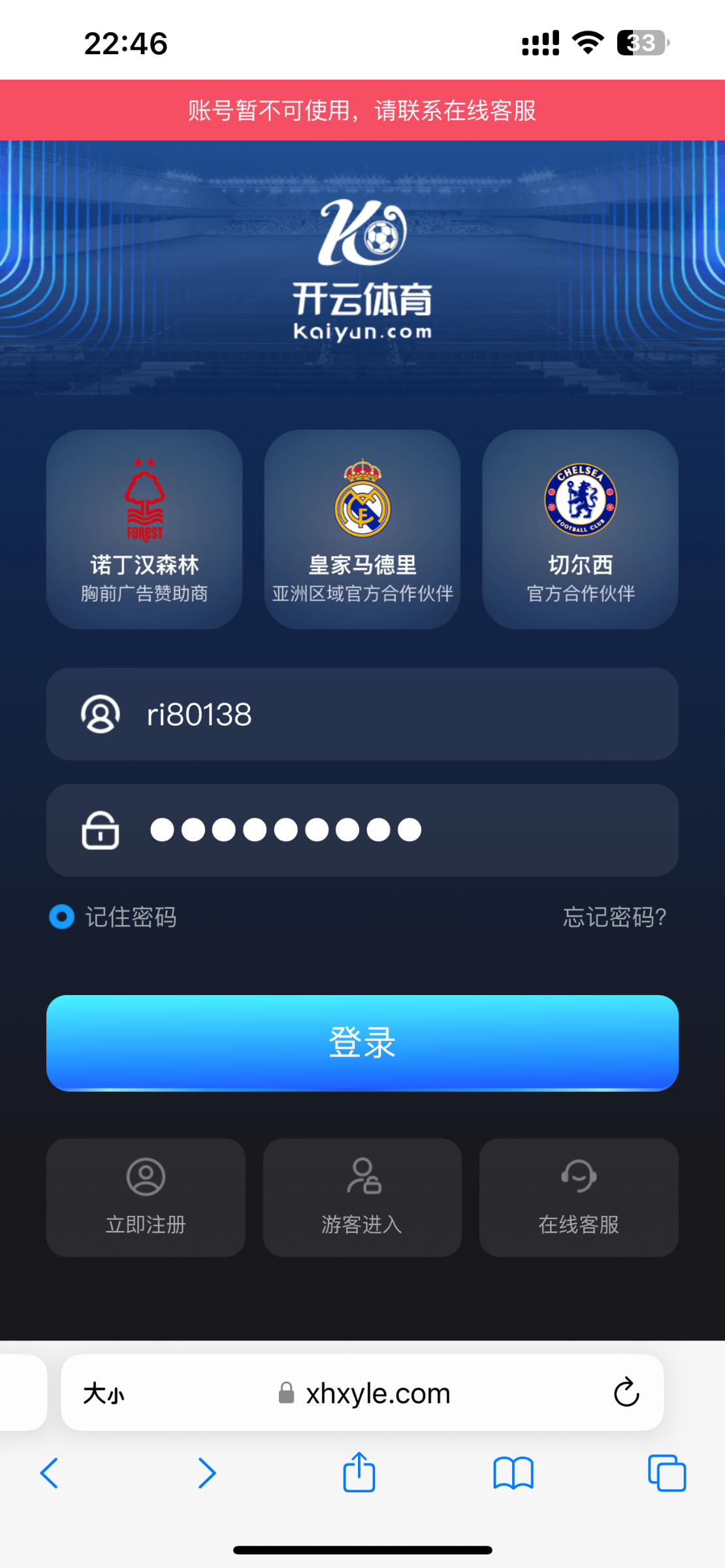Open Safari bookmarks
The height and width of the screenshot is (1568, 725).
[x=513, y=1473]
